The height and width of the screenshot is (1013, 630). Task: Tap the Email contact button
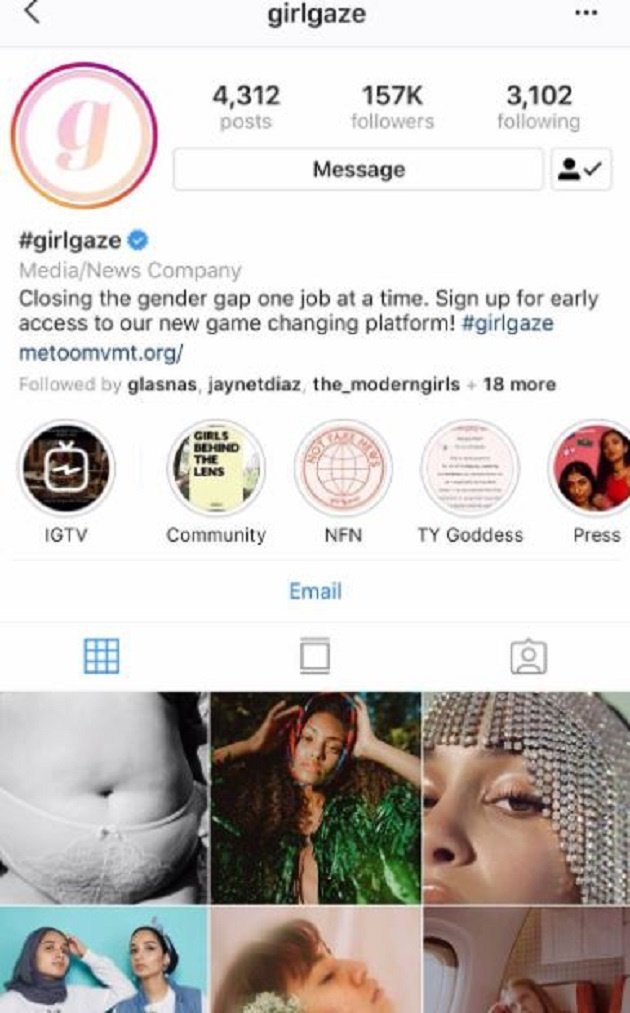(315, 591)
